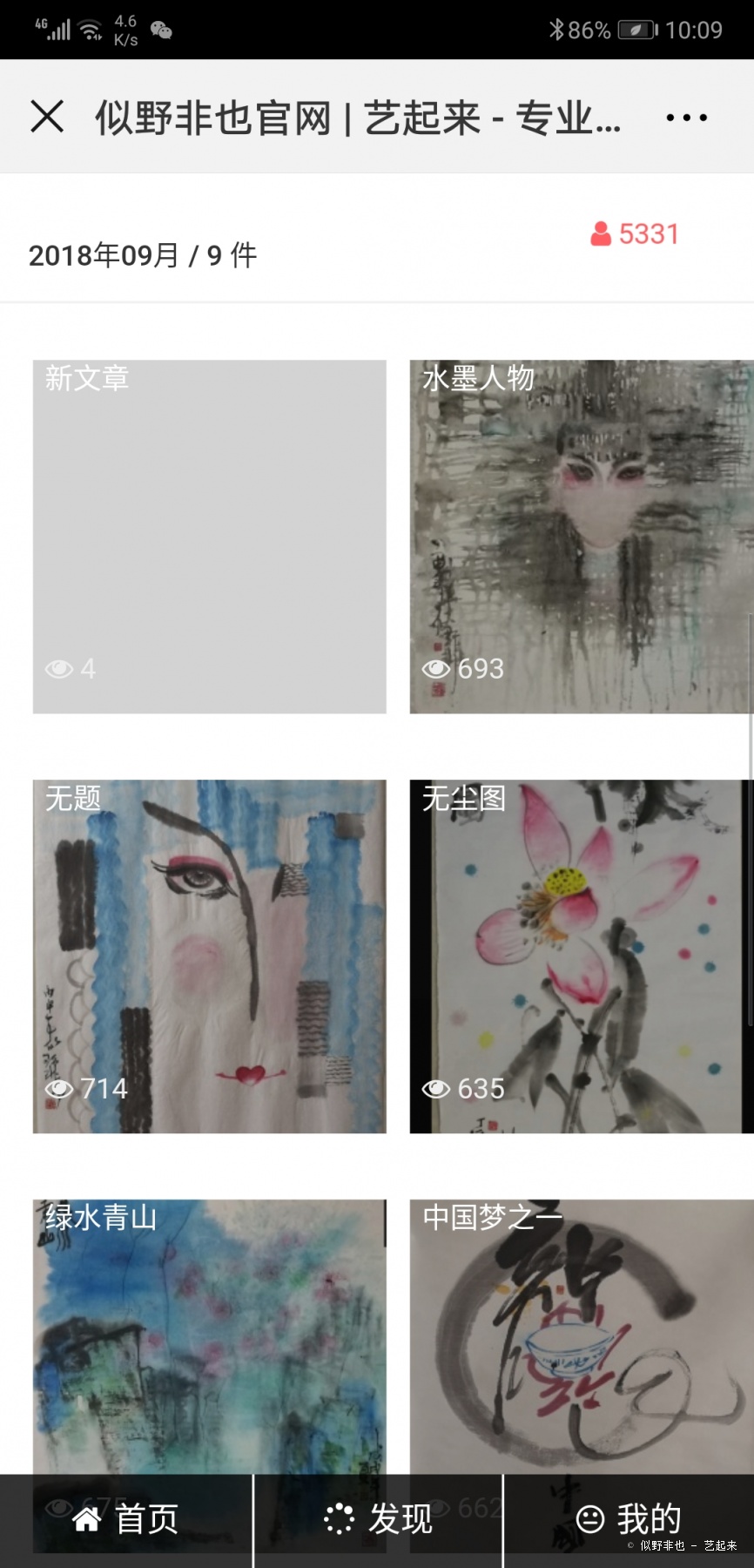The image size is (754, 1568).
Task: Select the 绿水青山 artwork
Action: [209, 1337]
